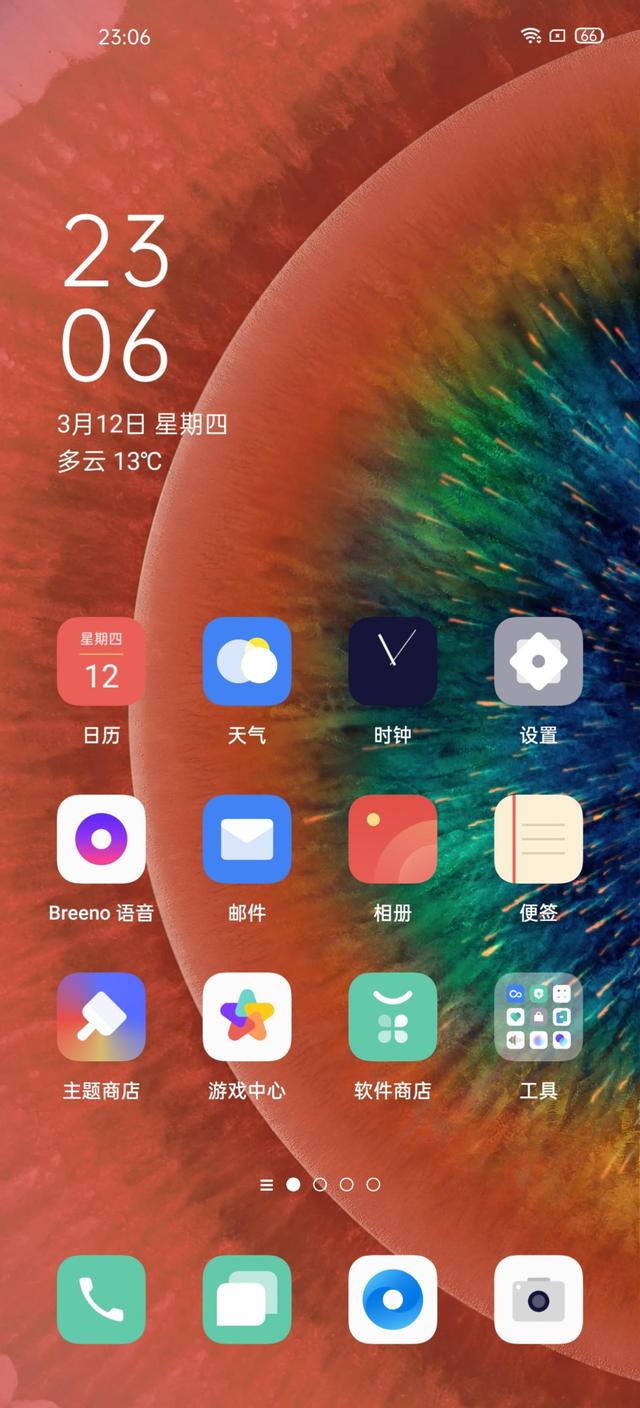Launch Breeno 语音 assistant

[x=101, y=839]
